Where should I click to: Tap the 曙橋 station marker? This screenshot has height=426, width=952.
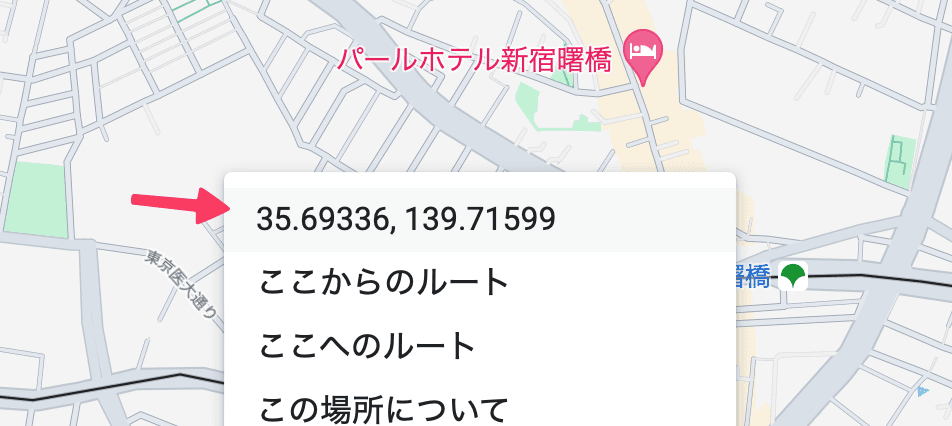coord(793,275)
